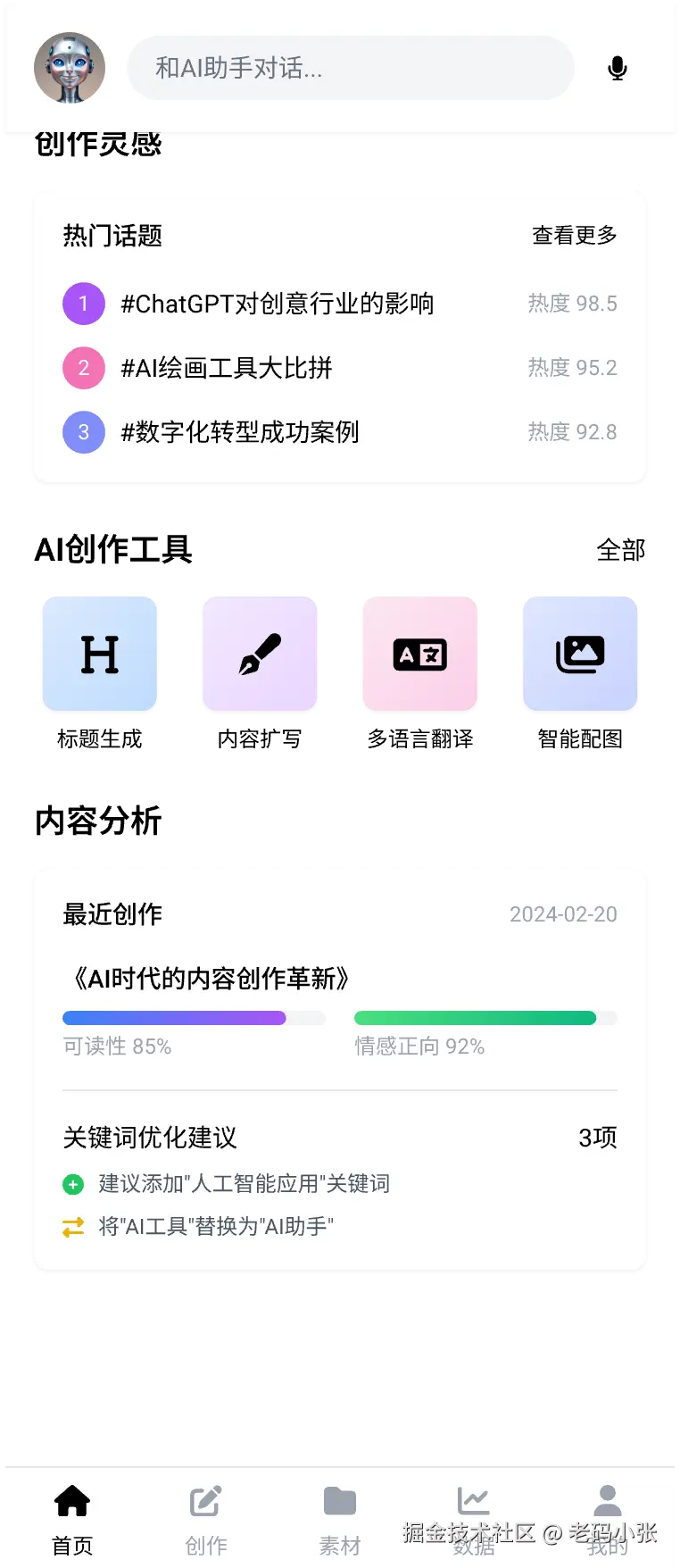This screenshot has width=680, height=1568.
Task: Open topic #ChatGPT对创意行业的影响
Action: tap(280, 304)
